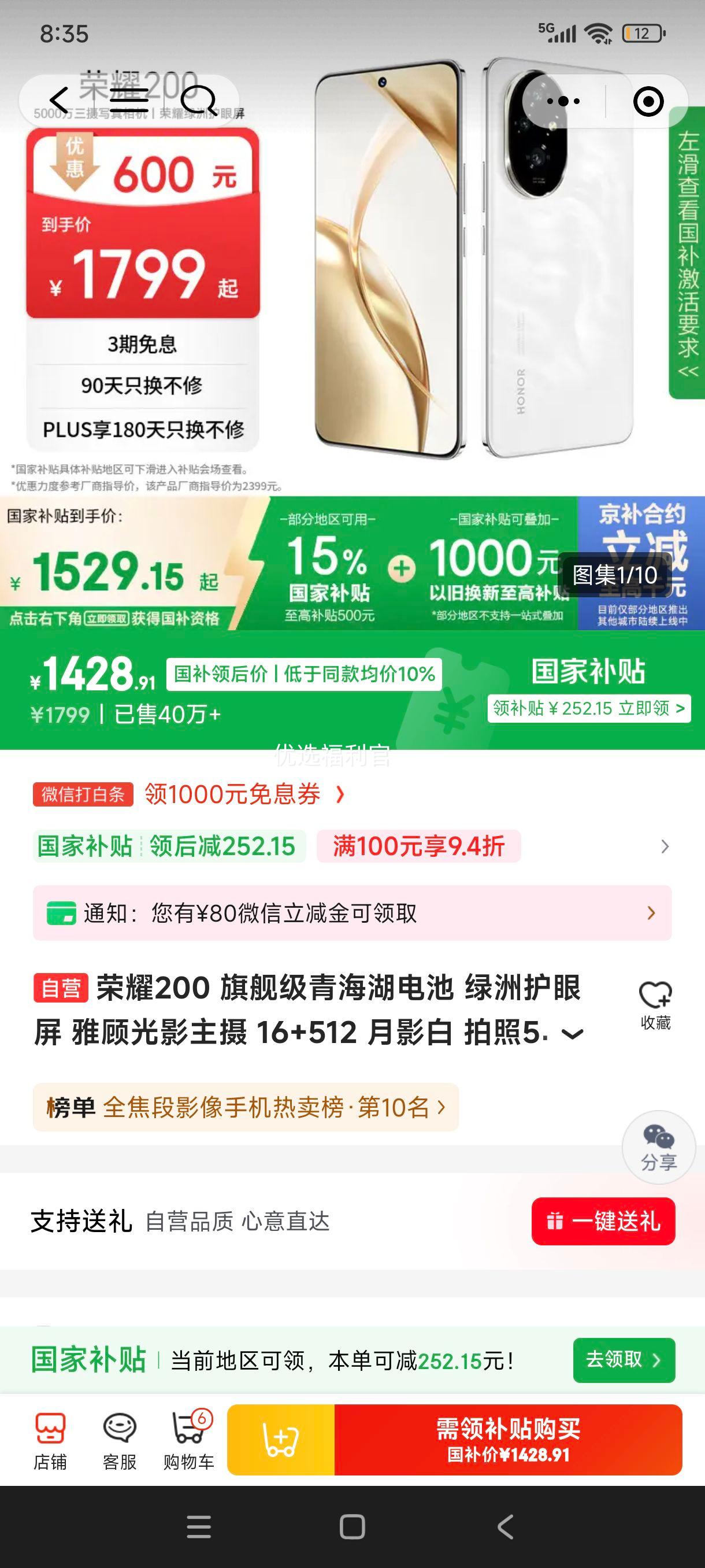
Task: Open the ¥80 微信立减金 notice
Action: pos(351,913)
